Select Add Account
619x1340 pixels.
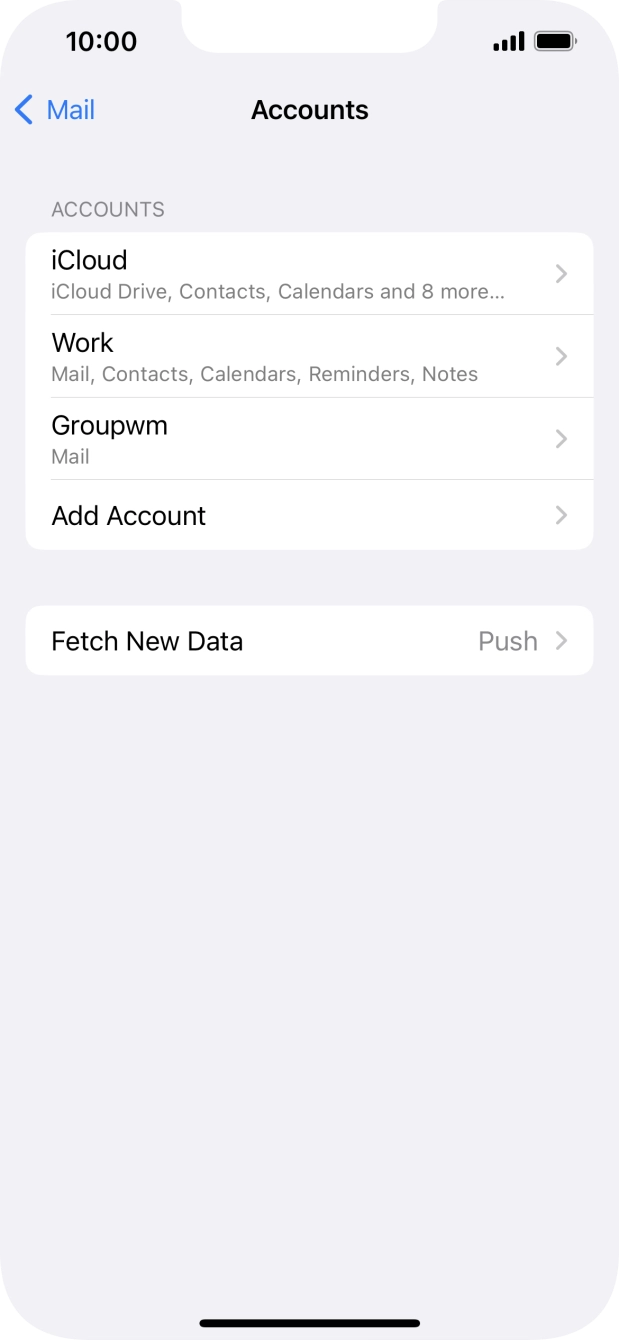pos(309,515)
